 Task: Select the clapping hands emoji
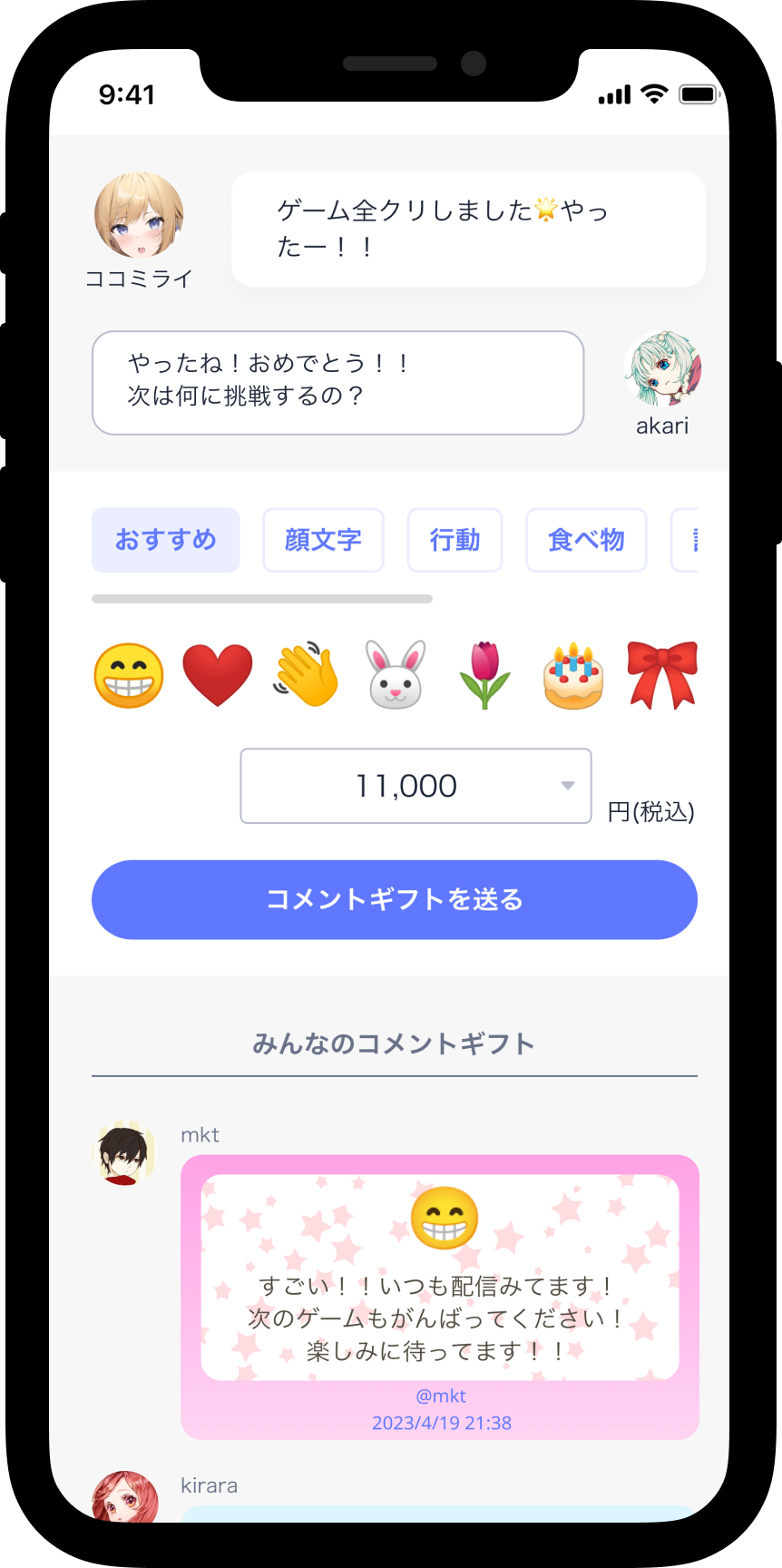point(307,676)
